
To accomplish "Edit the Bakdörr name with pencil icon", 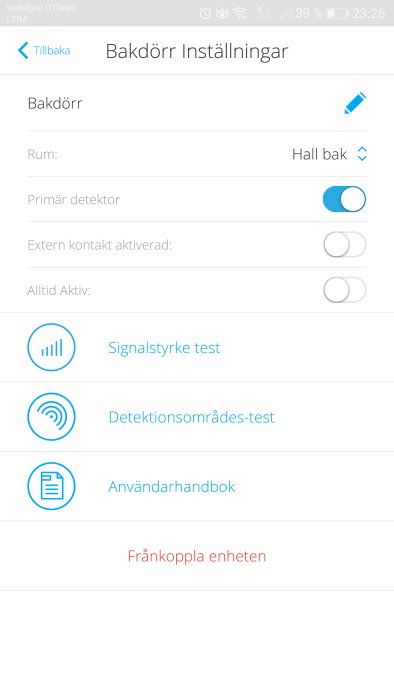I will pyautogui.click(x=355, y=103).
